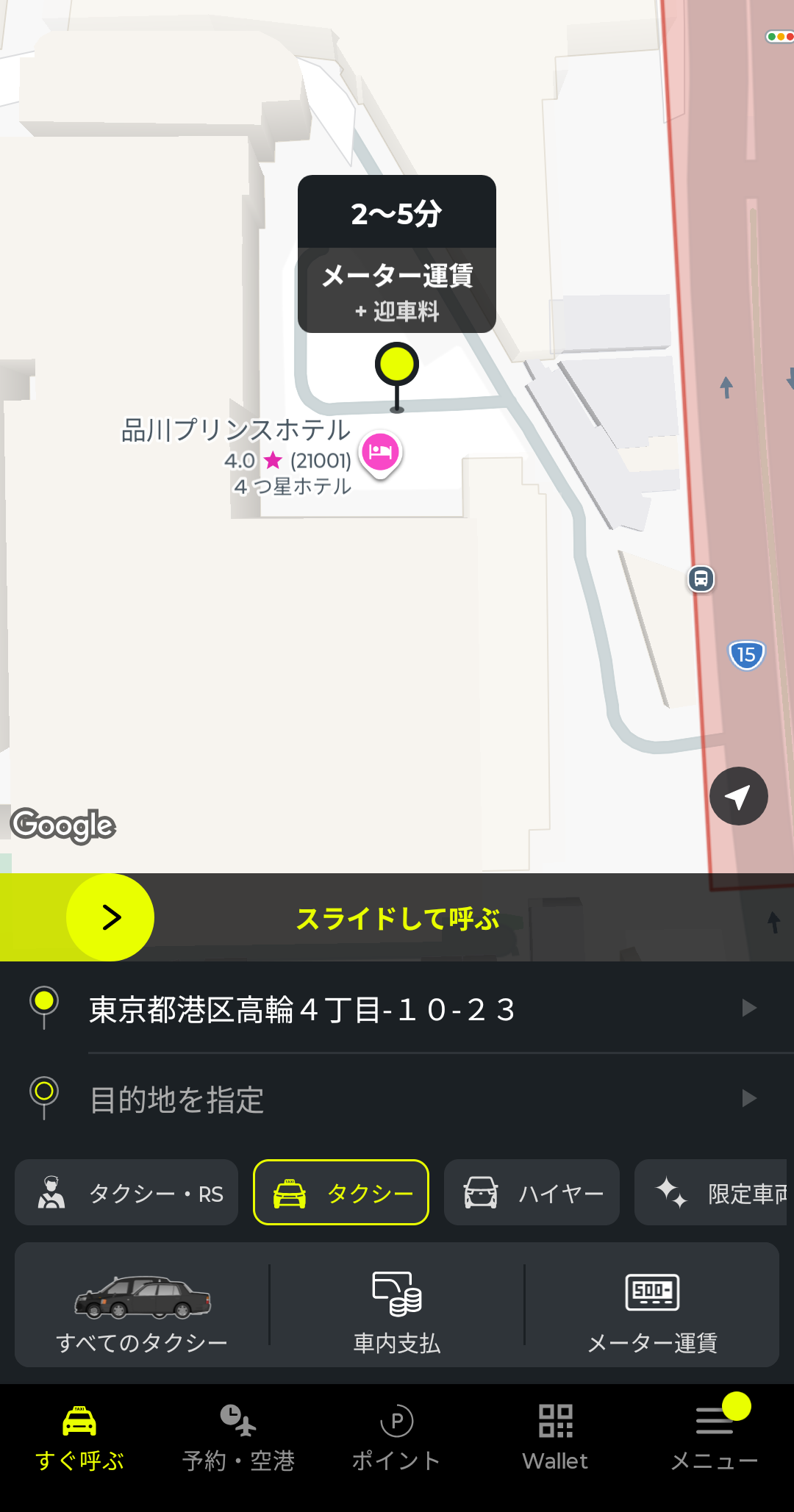This screenshot has width=794, height=1512.
Task: Switch to the Wallet tab
Action: (556, 1438)
